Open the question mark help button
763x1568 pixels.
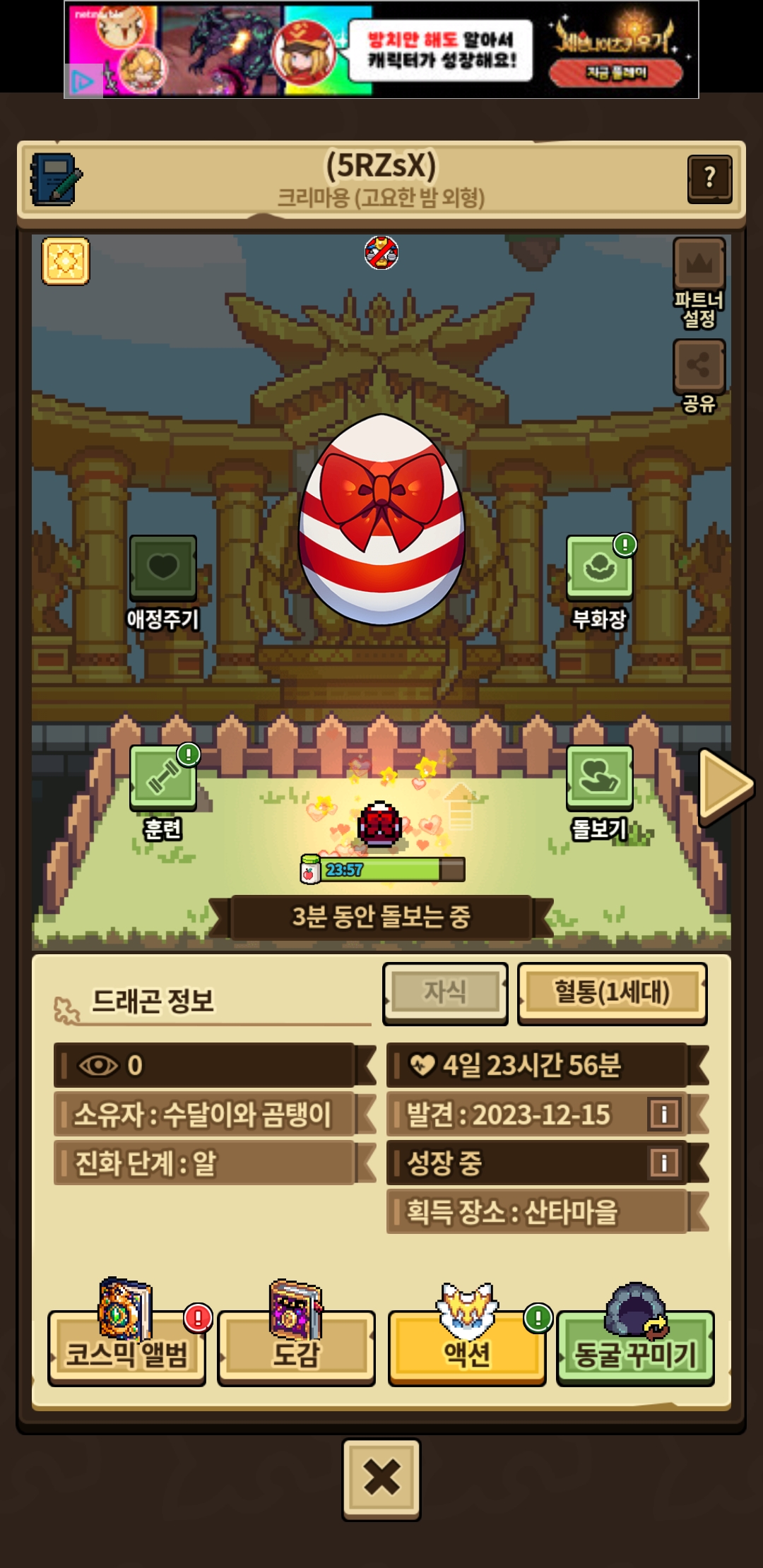click(709, 178)
